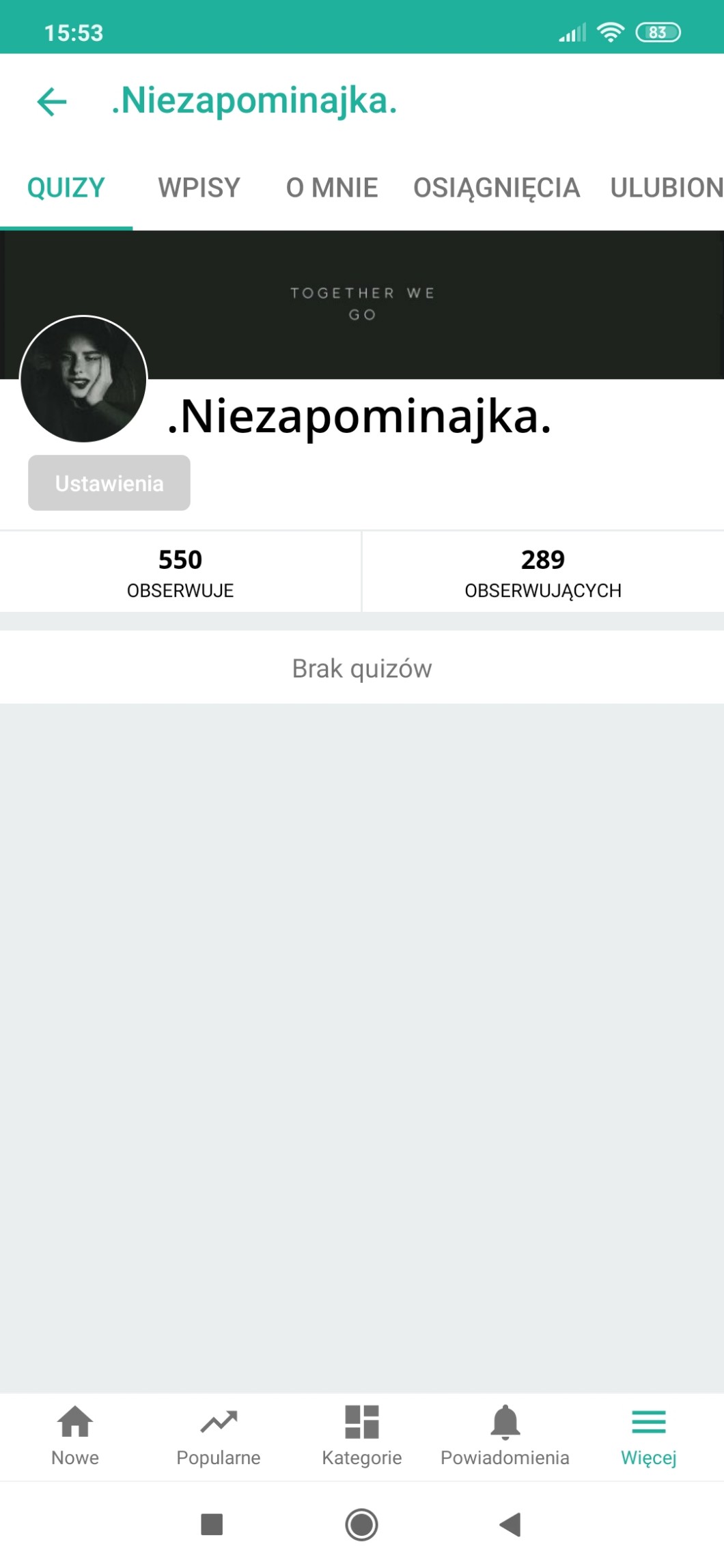Select the OSIĄGNIĘCIA tab
Viewport: 724px width, 1568px height.
[497, 188]
